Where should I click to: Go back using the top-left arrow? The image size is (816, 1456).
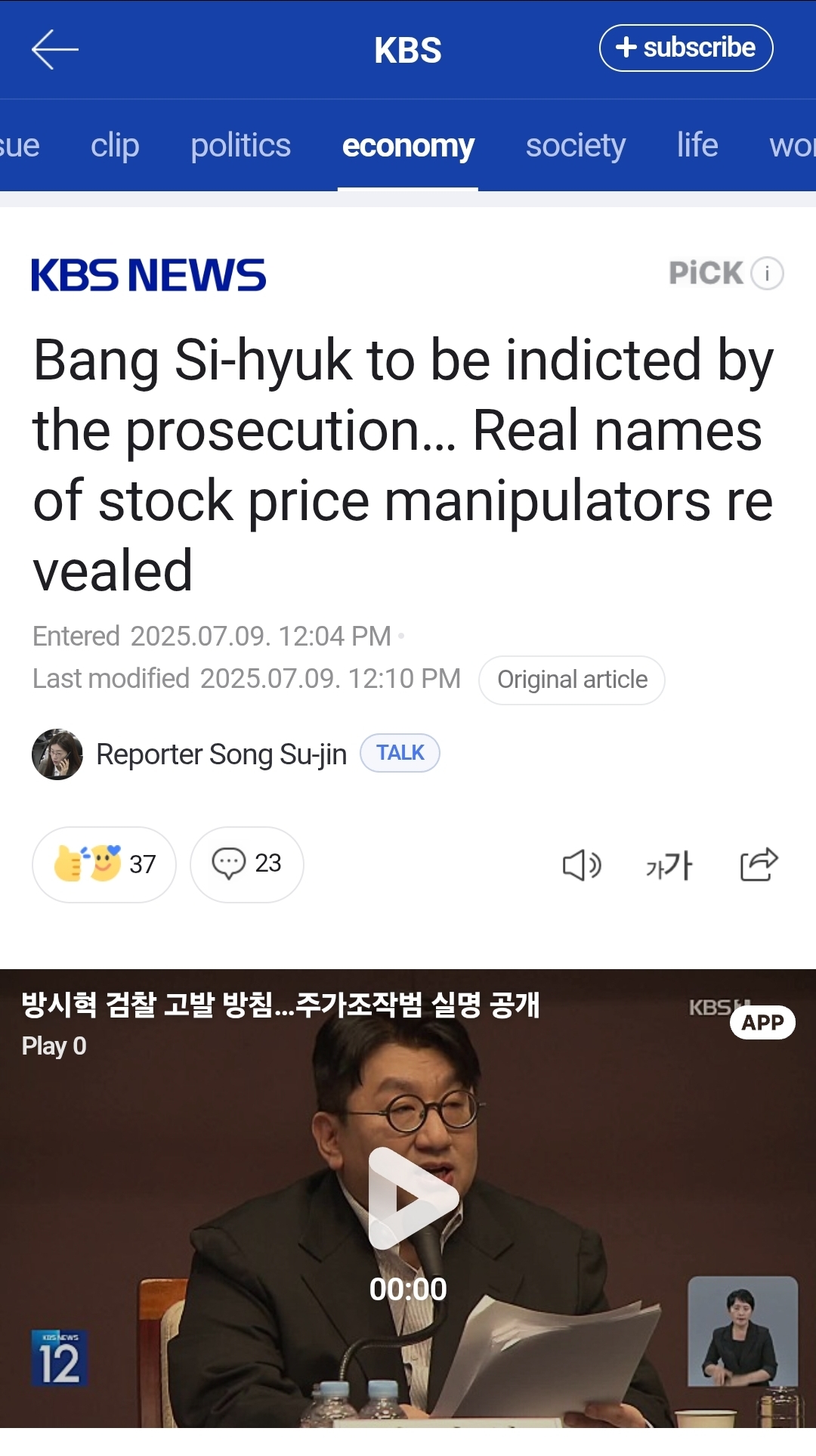tap(55, 50)
